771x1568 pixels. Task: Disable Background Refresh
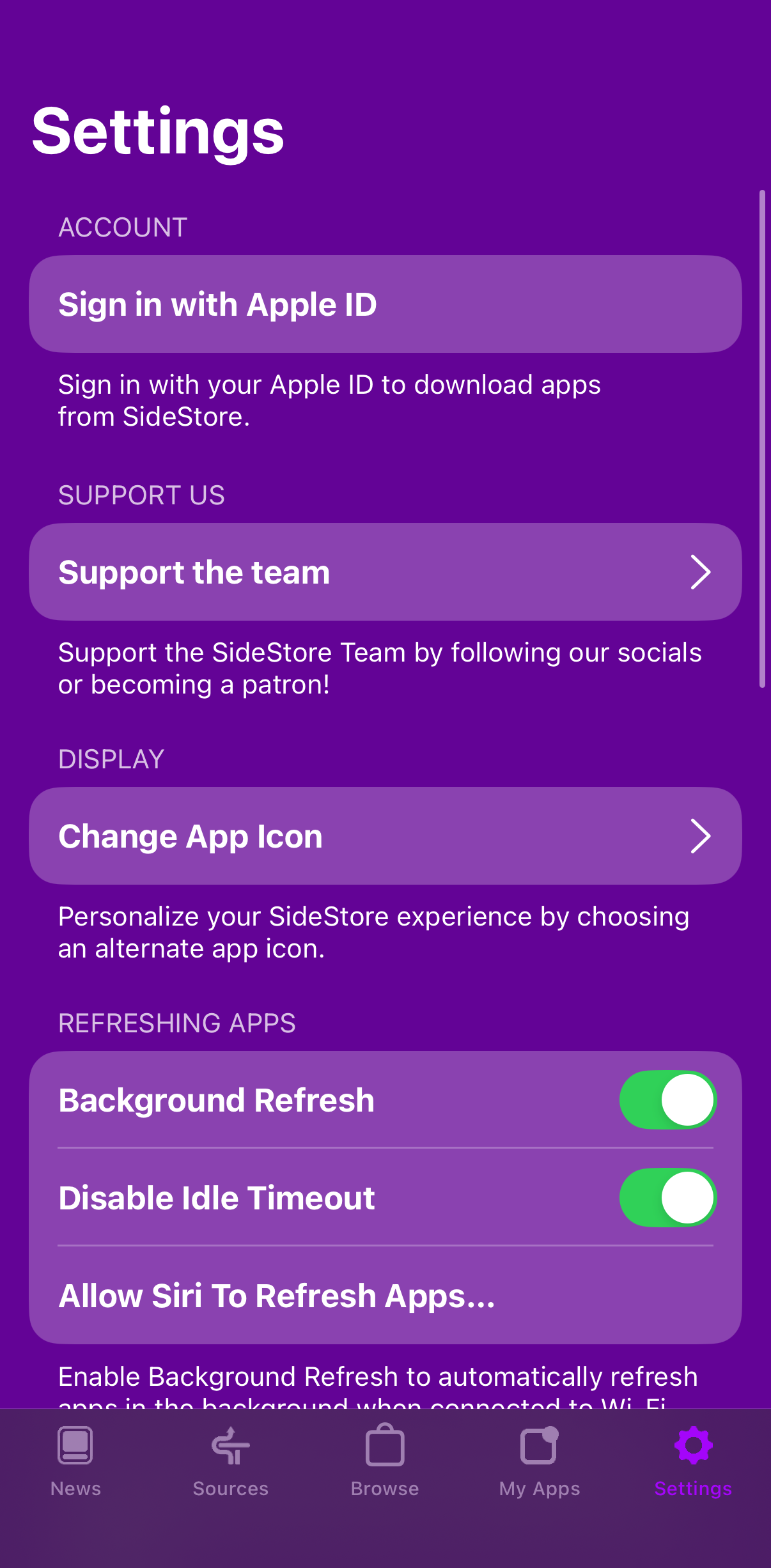(x=667, y=1099)
